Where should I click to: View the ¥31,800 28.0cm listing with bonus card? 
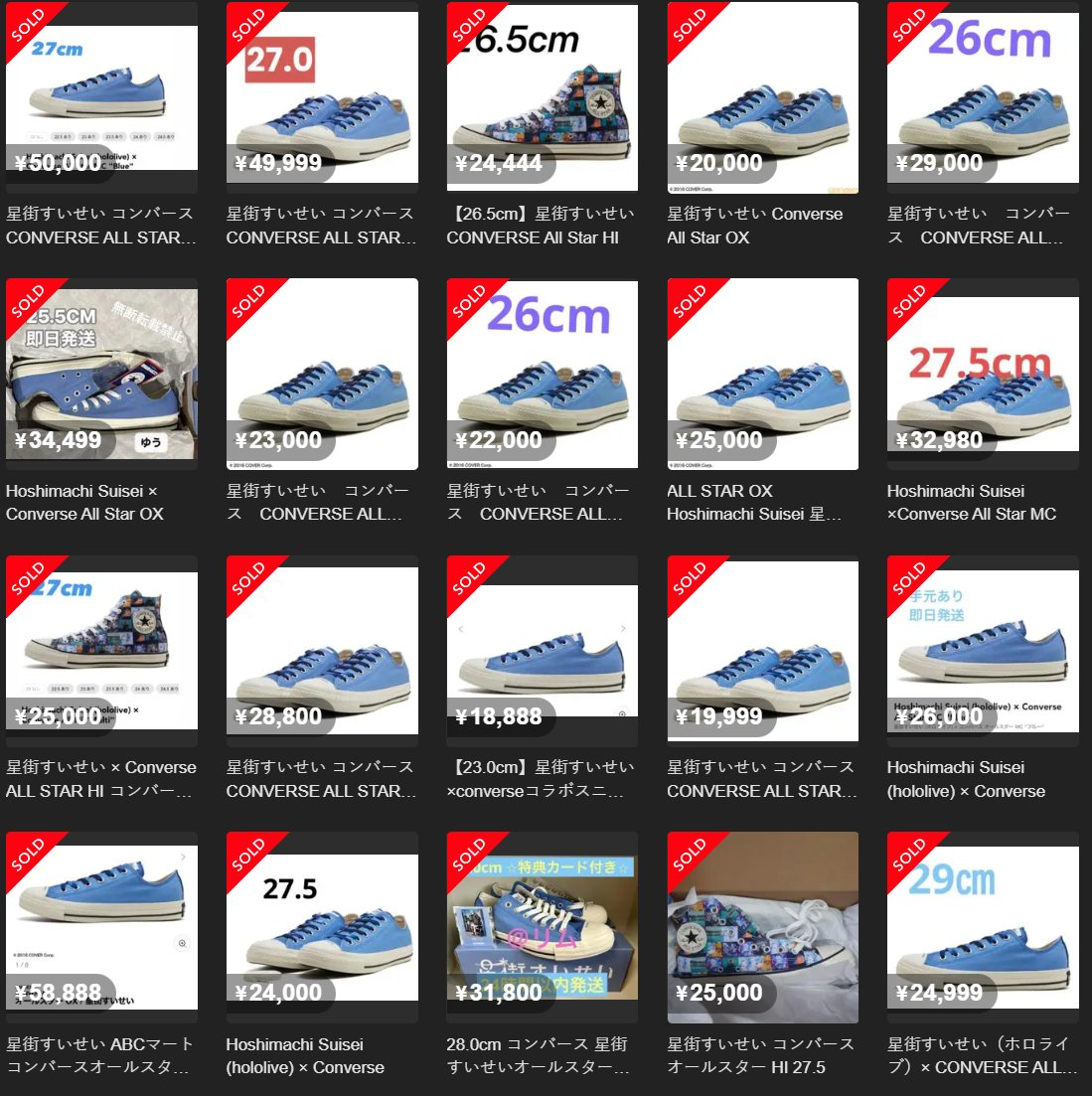pos(543,927)
